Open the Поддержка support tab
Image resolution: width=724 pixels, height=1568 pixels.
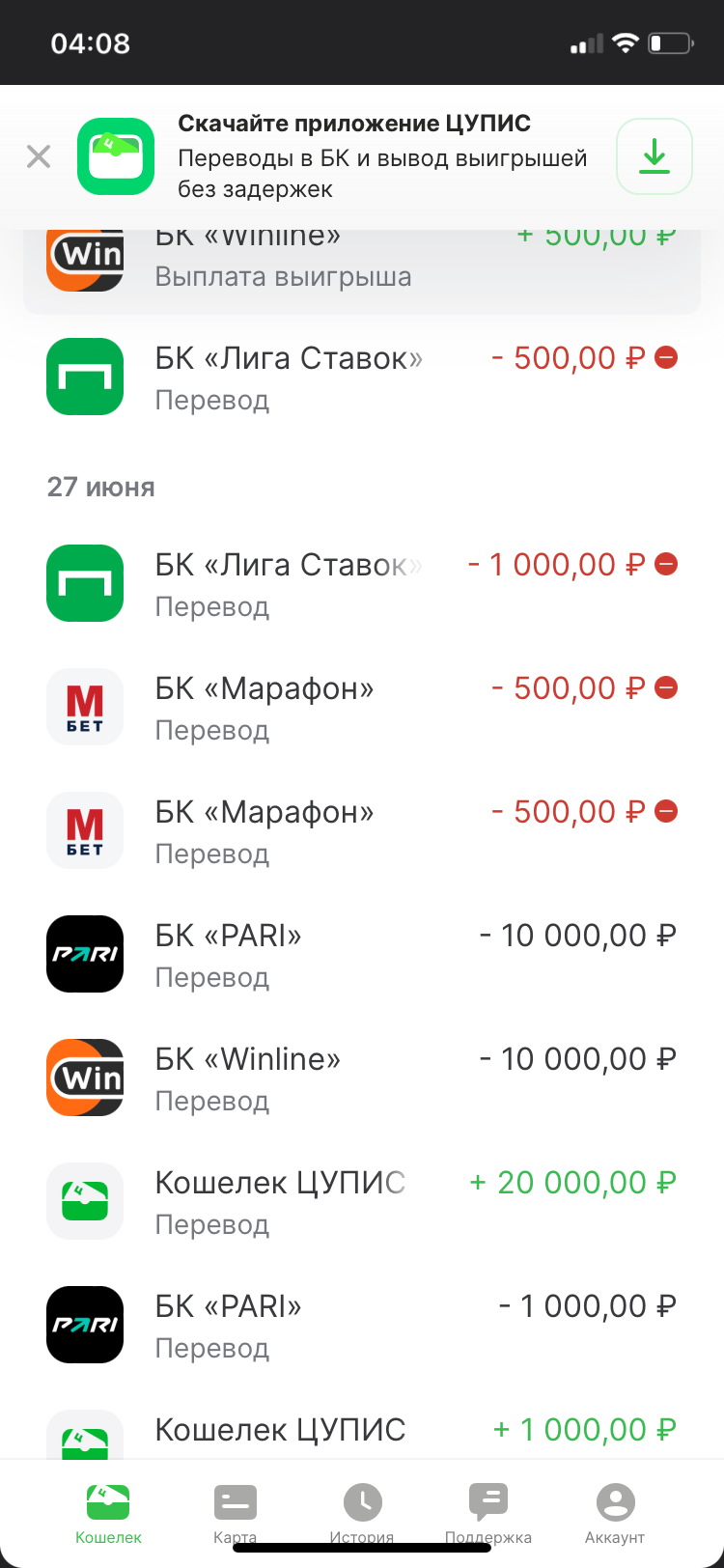click(488, 1513)
